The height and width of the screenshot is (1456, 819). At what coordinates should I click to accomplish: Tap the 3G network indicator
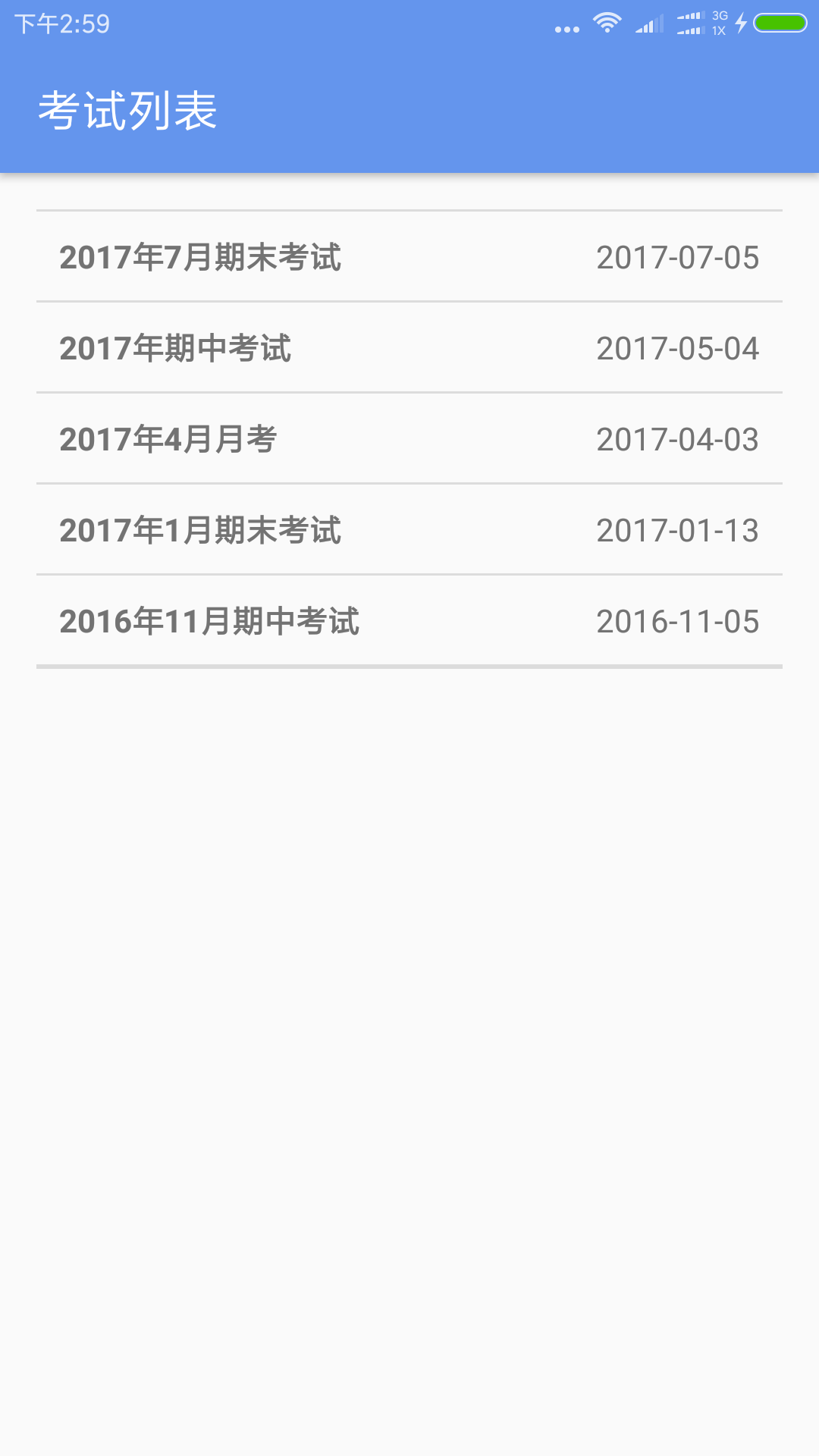(720, 17)
